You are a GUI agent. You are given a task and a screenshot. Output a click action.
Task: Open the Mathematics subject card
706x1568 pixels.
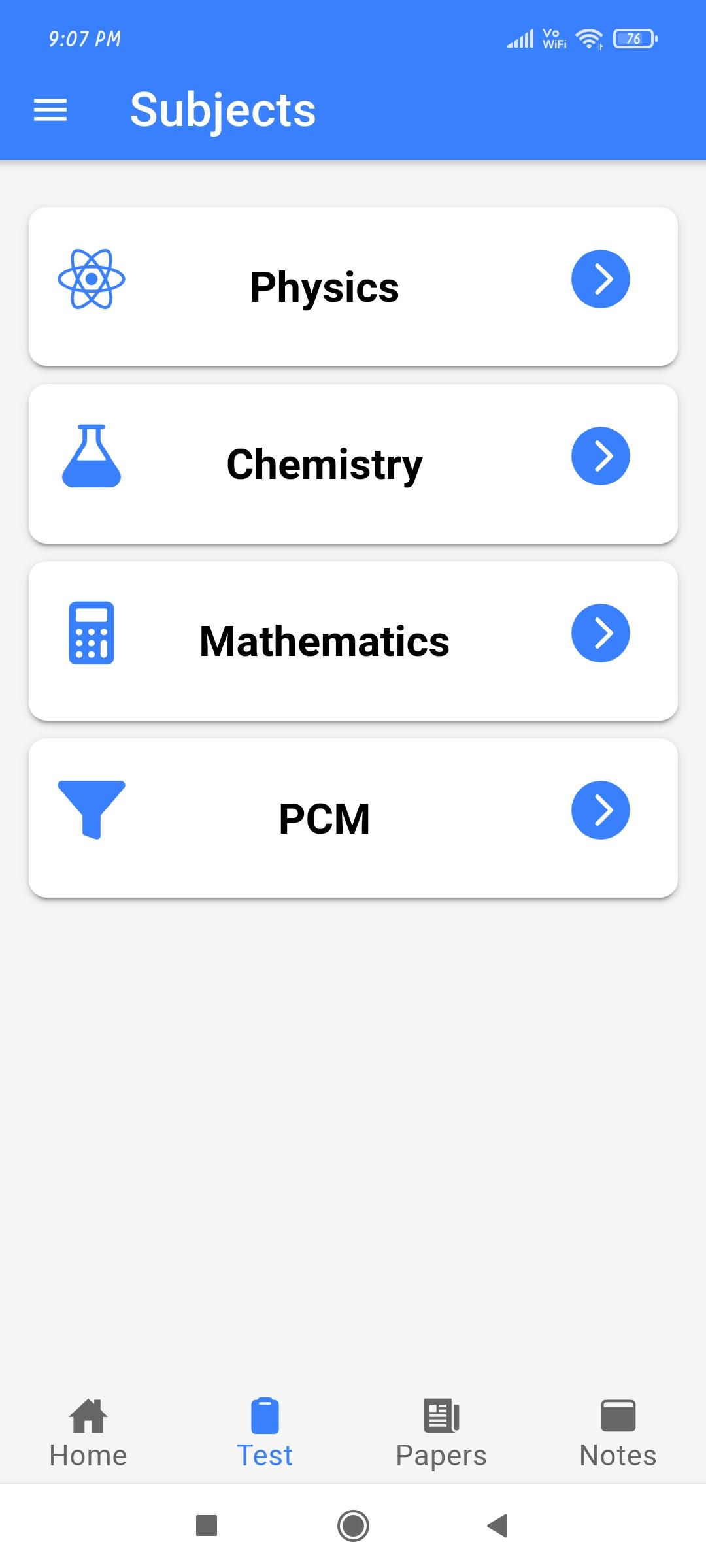coord(353,641)
